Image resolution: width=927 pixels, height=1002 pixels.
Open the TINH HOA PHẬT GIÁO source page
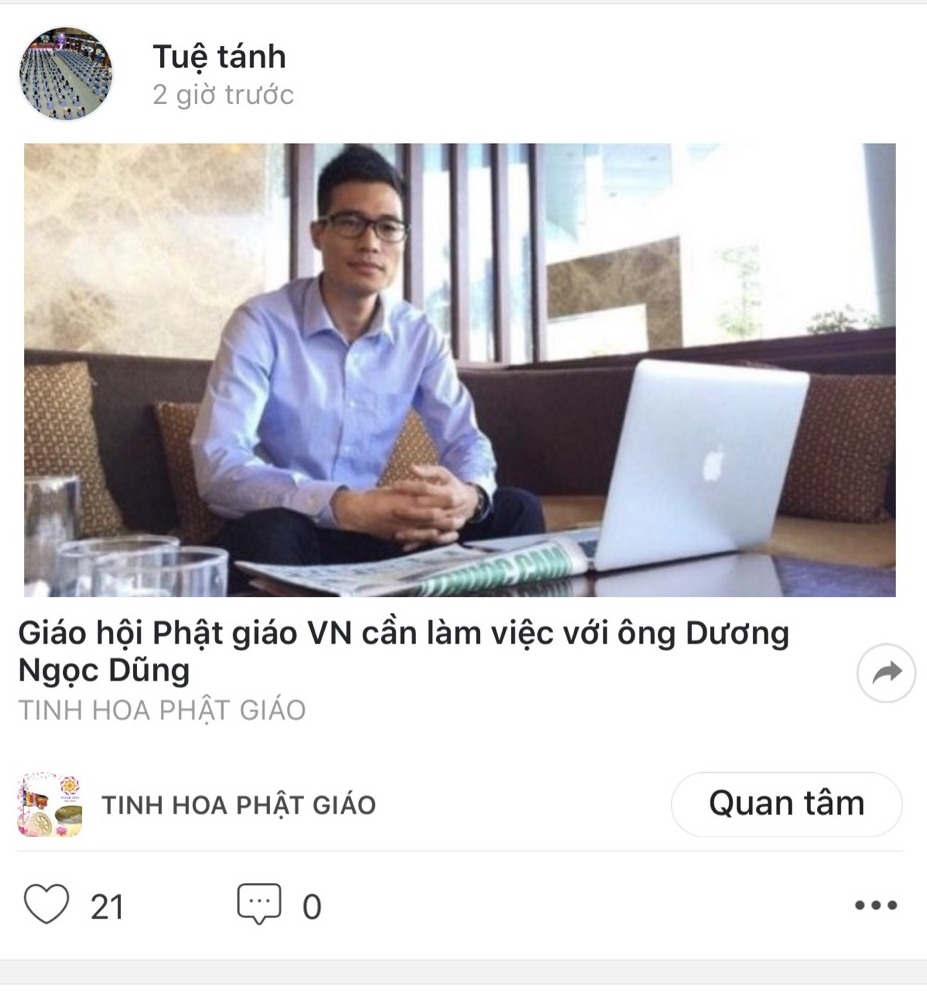[238, 805]
